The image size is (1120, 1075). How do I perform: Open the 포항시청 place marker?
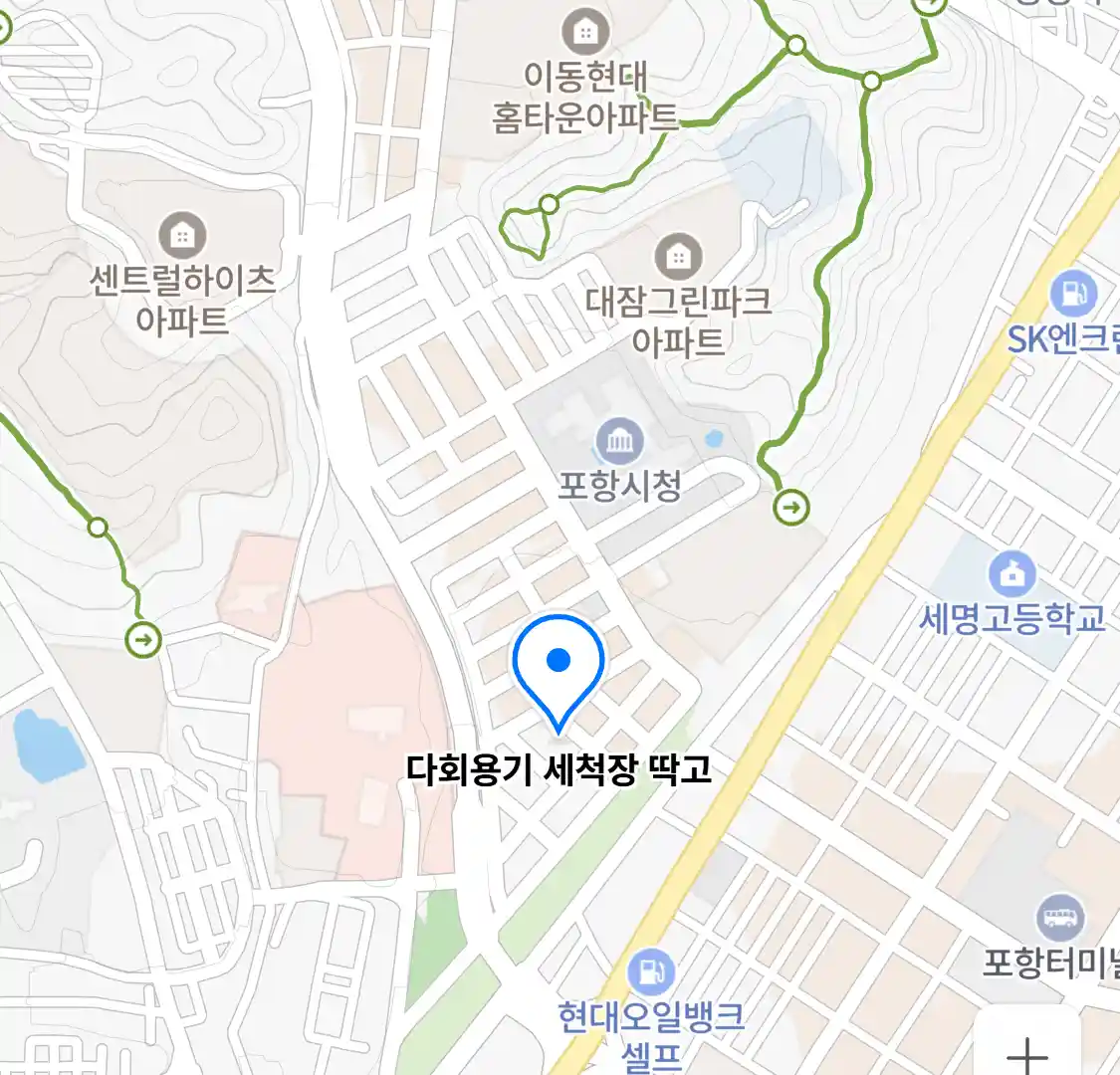[x=618, y=442]
